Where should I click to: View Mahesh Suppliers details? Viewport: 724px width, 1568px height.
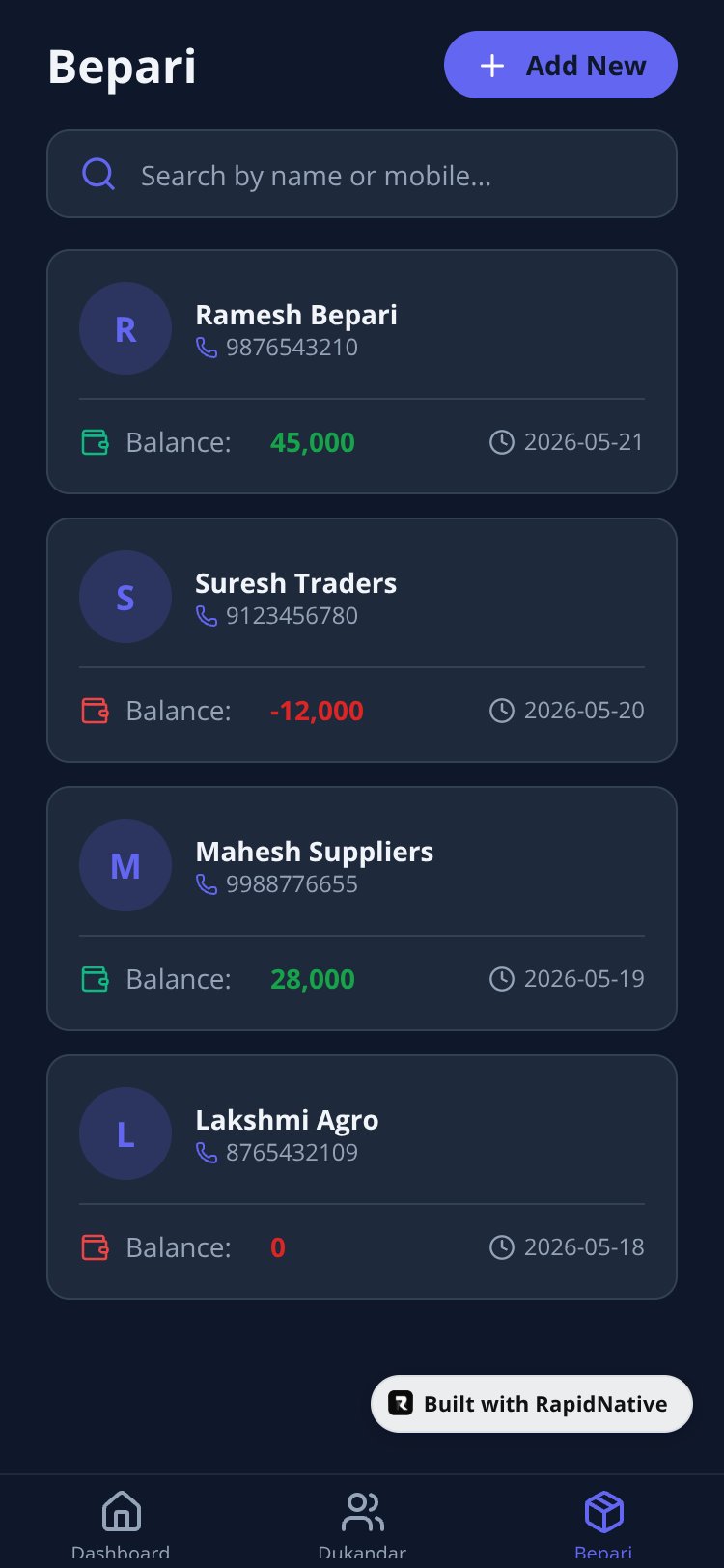point(362,909)
